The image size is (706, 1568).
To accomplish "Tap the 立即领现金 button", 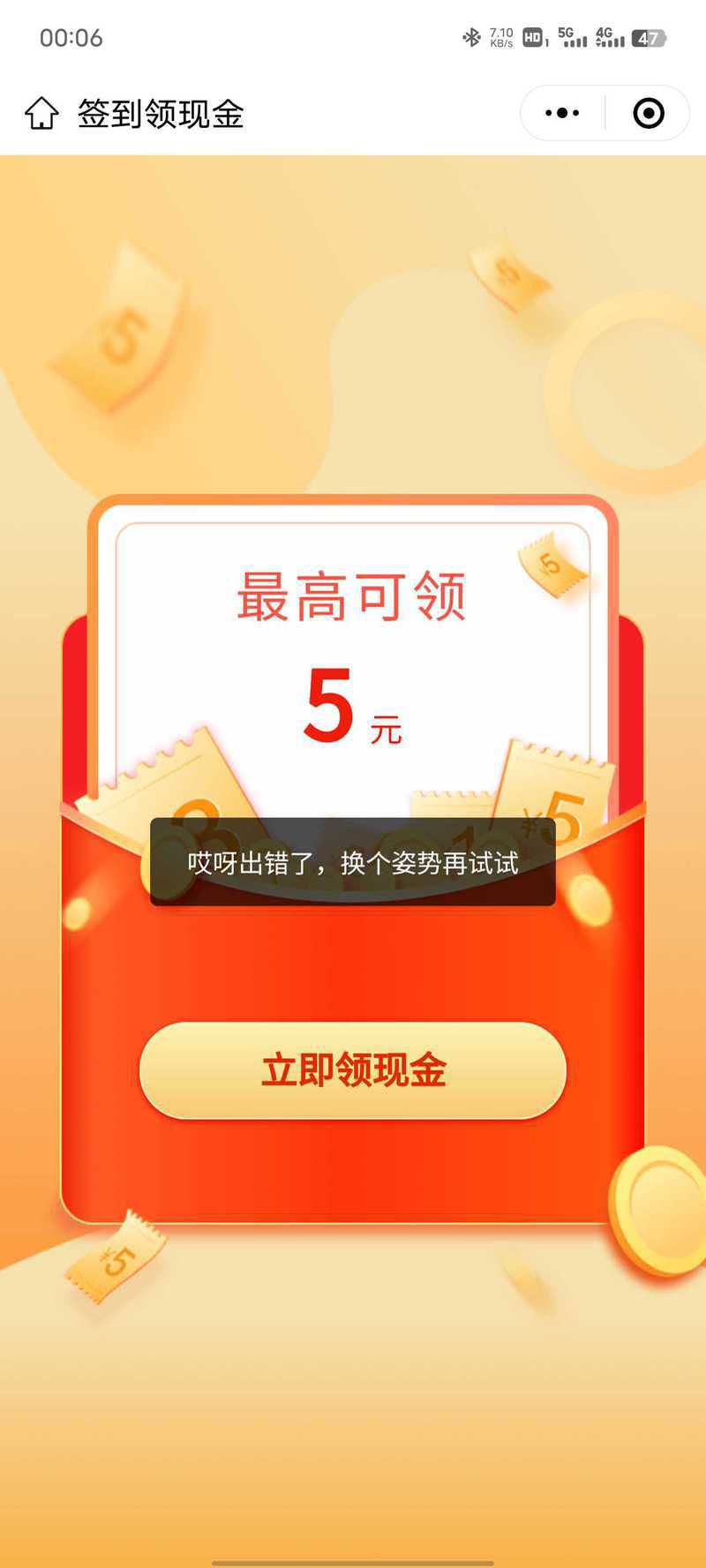I will [353, 1070].
